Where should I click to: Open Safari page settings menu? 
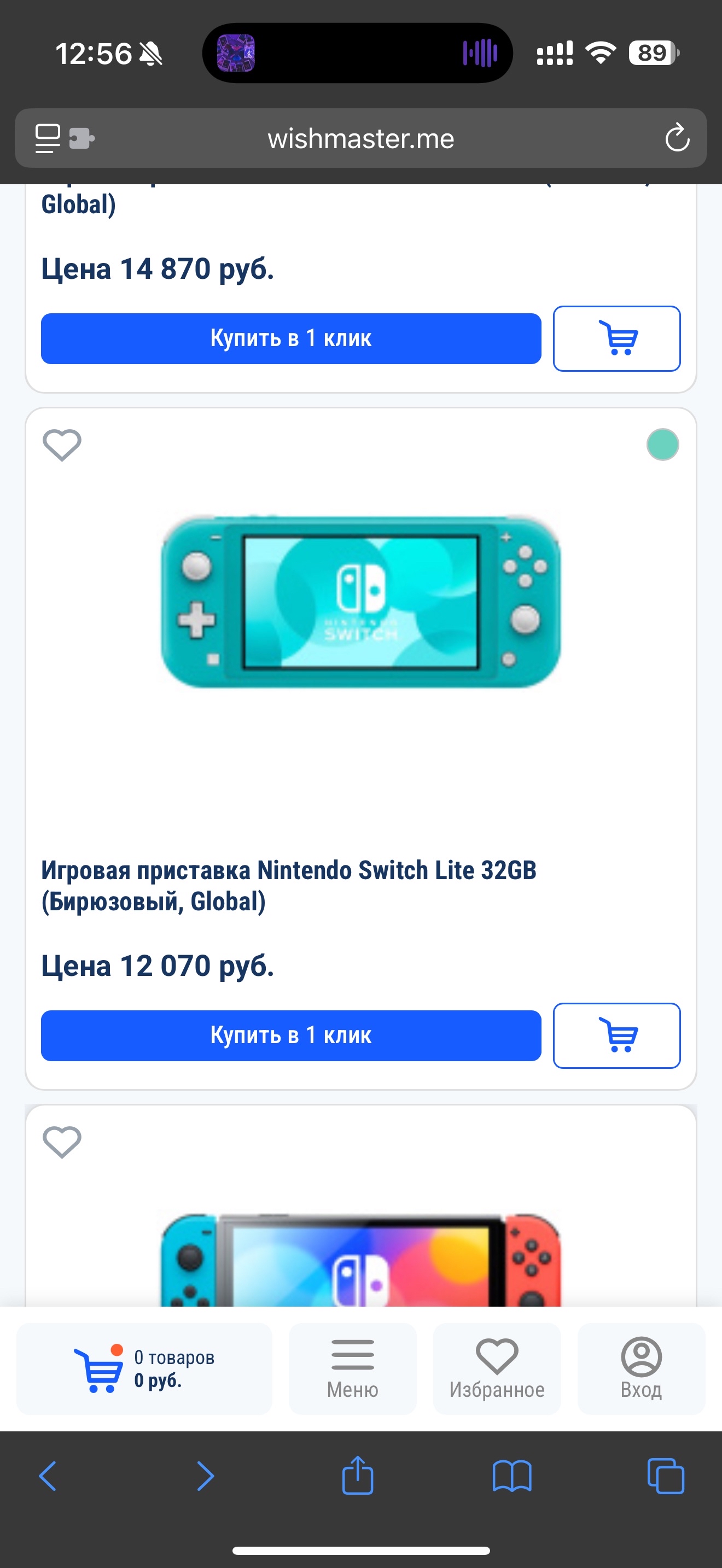pos(64,138)
